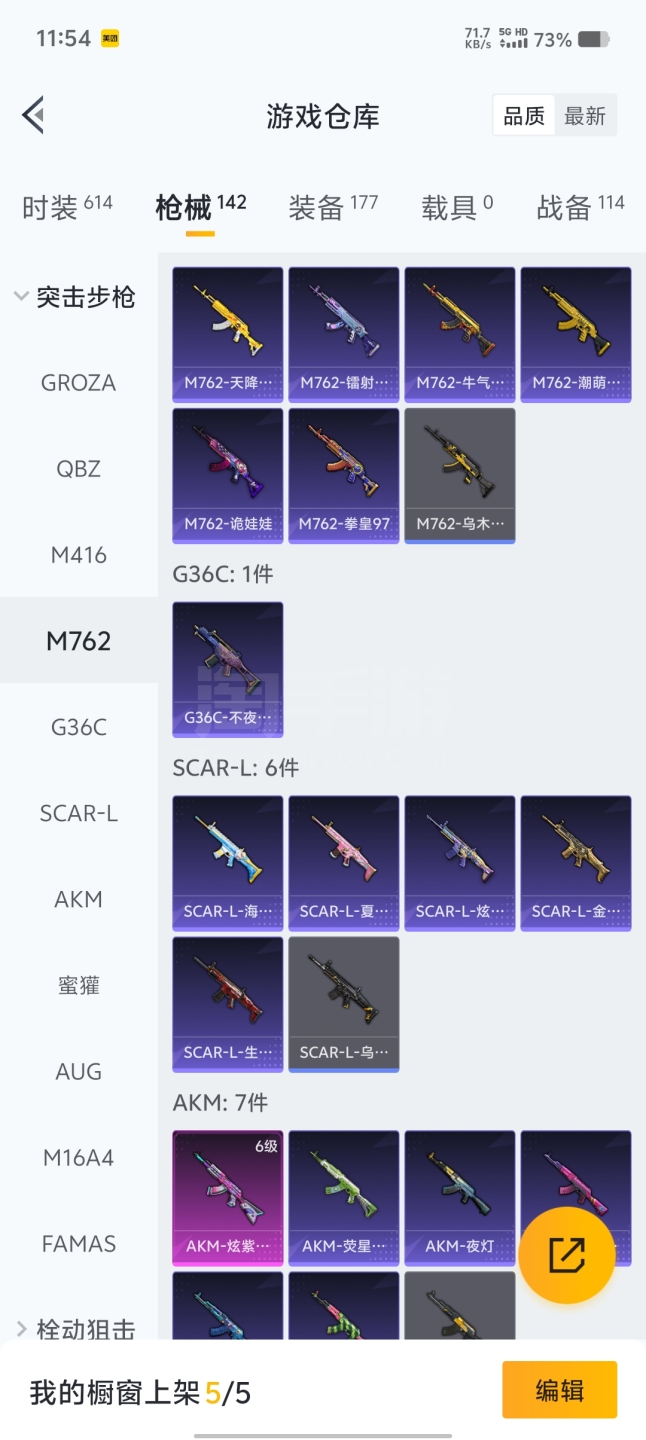Image resolution: width=646 pixels, height=1440 pixels.
Task: Switch to the 战备 tab
Action: click(580, 207)
